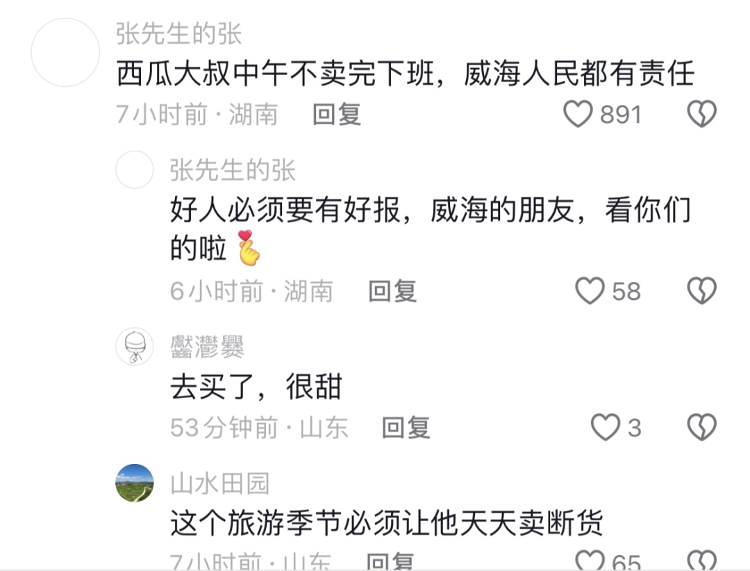Reply to the 去买了，很甜 comment

406,428
